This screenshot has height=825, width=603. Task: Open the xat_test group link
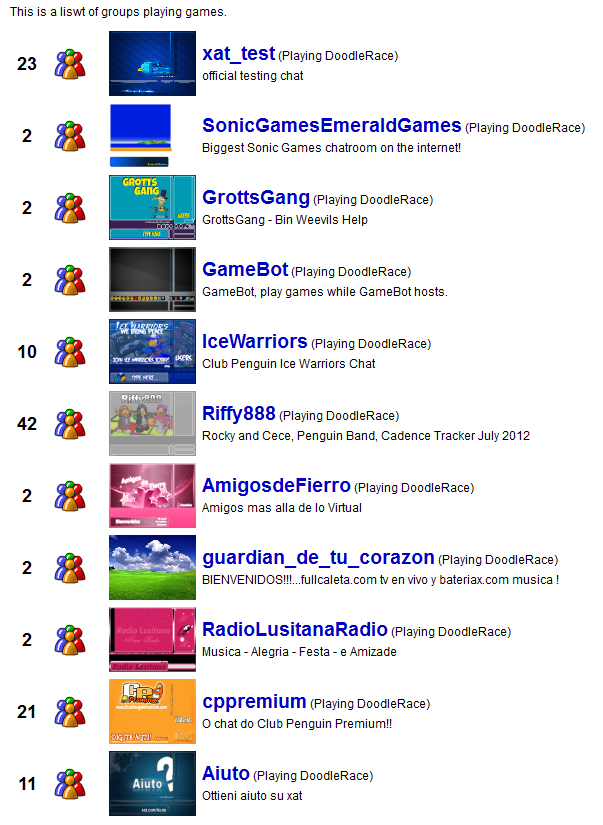point(238,54)
